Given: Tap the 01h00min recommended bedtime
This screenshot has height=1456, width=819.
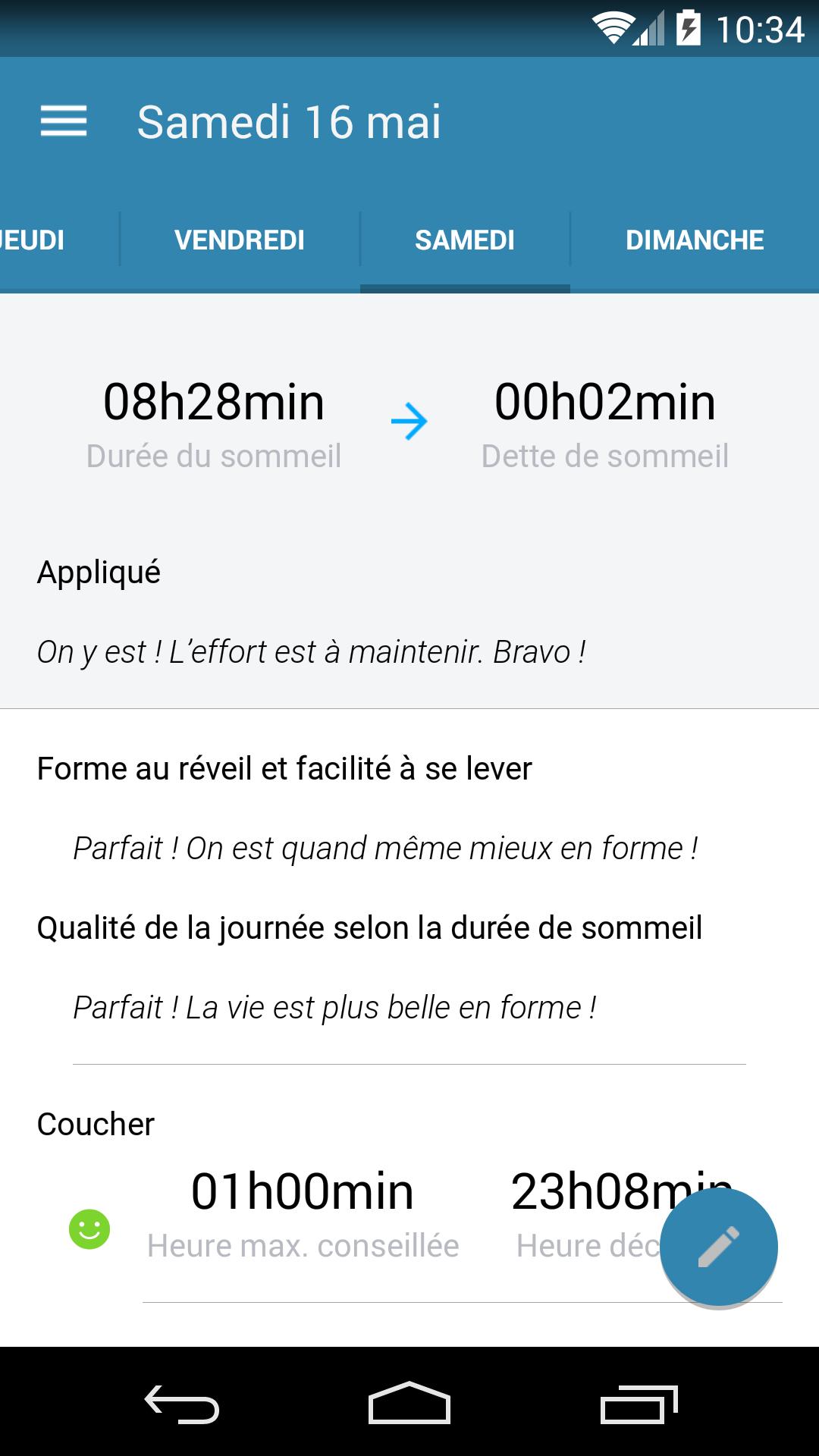Looking at the screenshot, I should 302,1190.
